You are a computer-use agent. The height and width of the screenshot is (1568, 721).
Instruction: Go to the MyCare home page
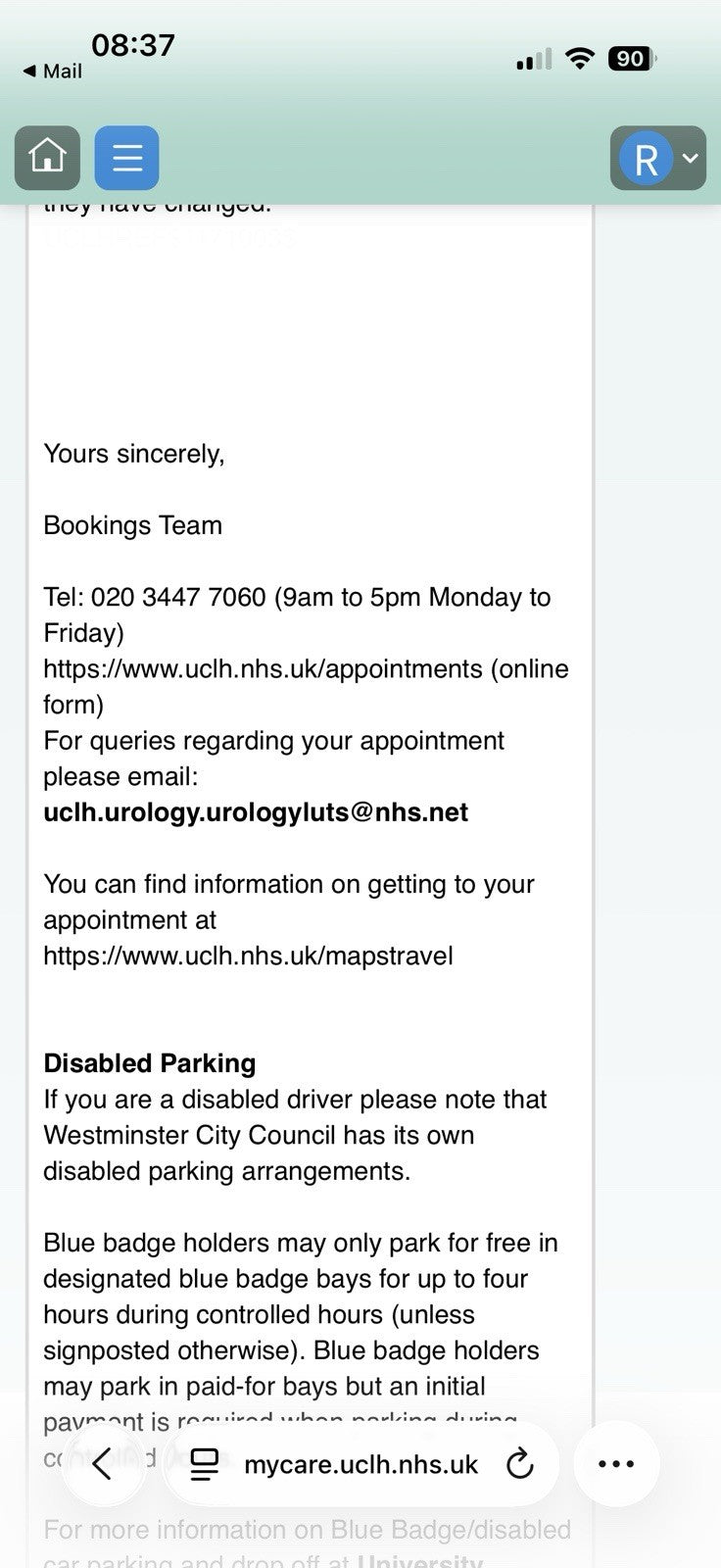[47, 157]
